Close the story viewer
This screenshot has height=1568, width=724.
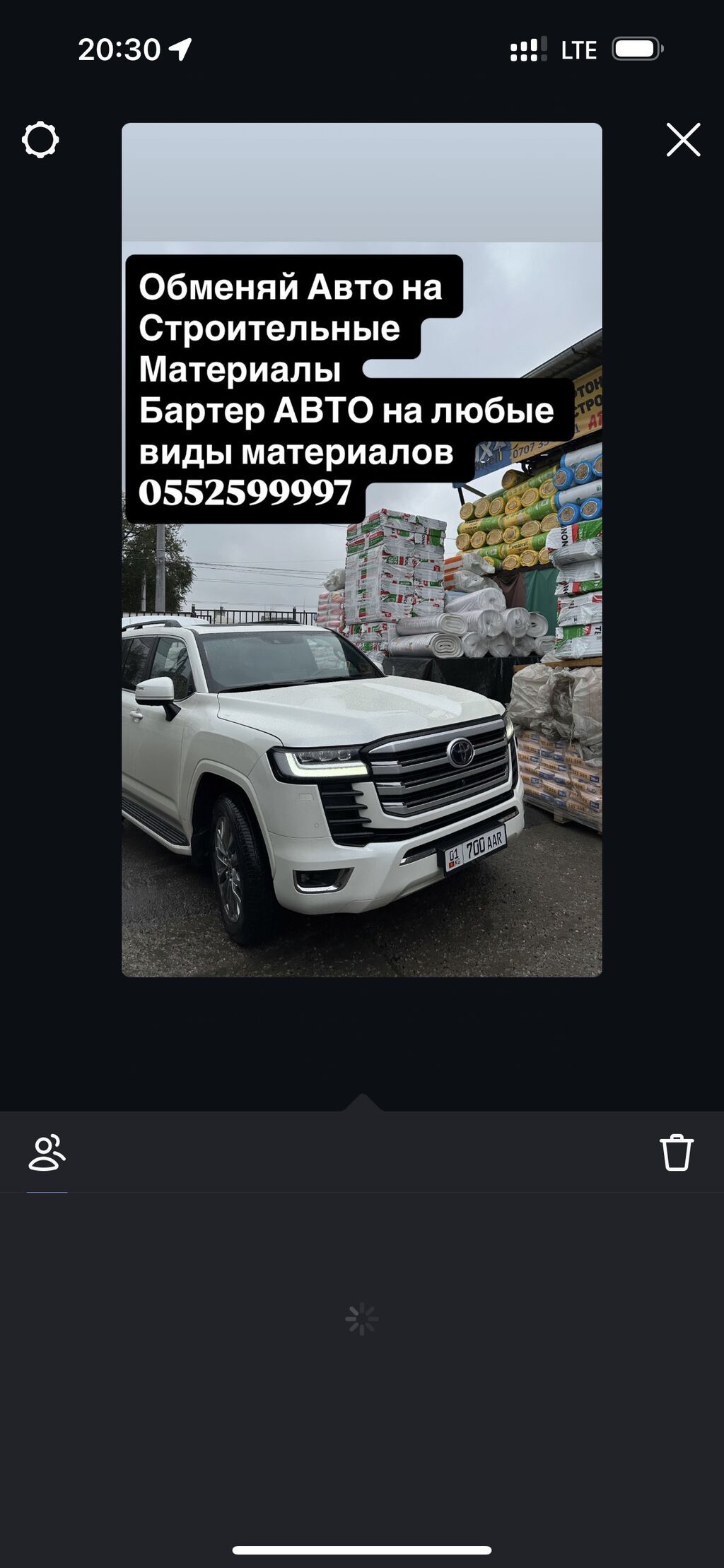(683, 140)
